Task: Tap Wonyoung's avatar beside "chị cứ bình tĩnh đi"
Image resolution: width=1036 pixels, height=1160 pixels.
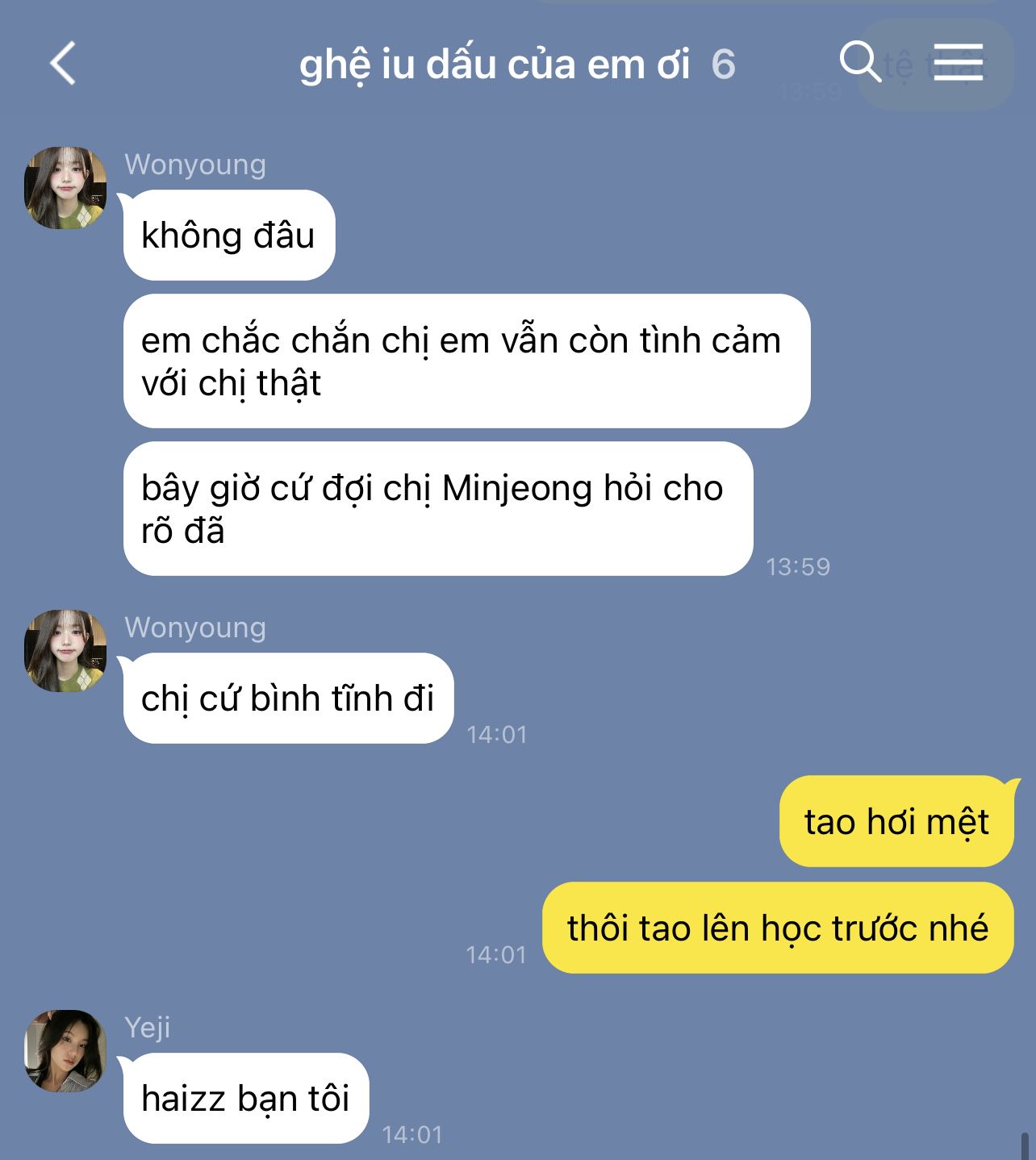Action: coord(65,650)
